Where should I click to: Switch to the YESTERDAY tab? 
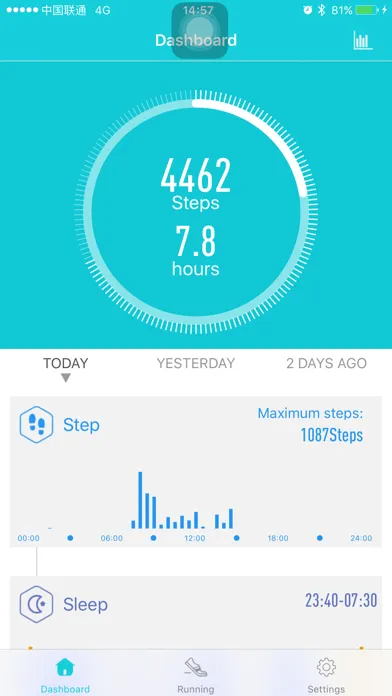(196, 364)
